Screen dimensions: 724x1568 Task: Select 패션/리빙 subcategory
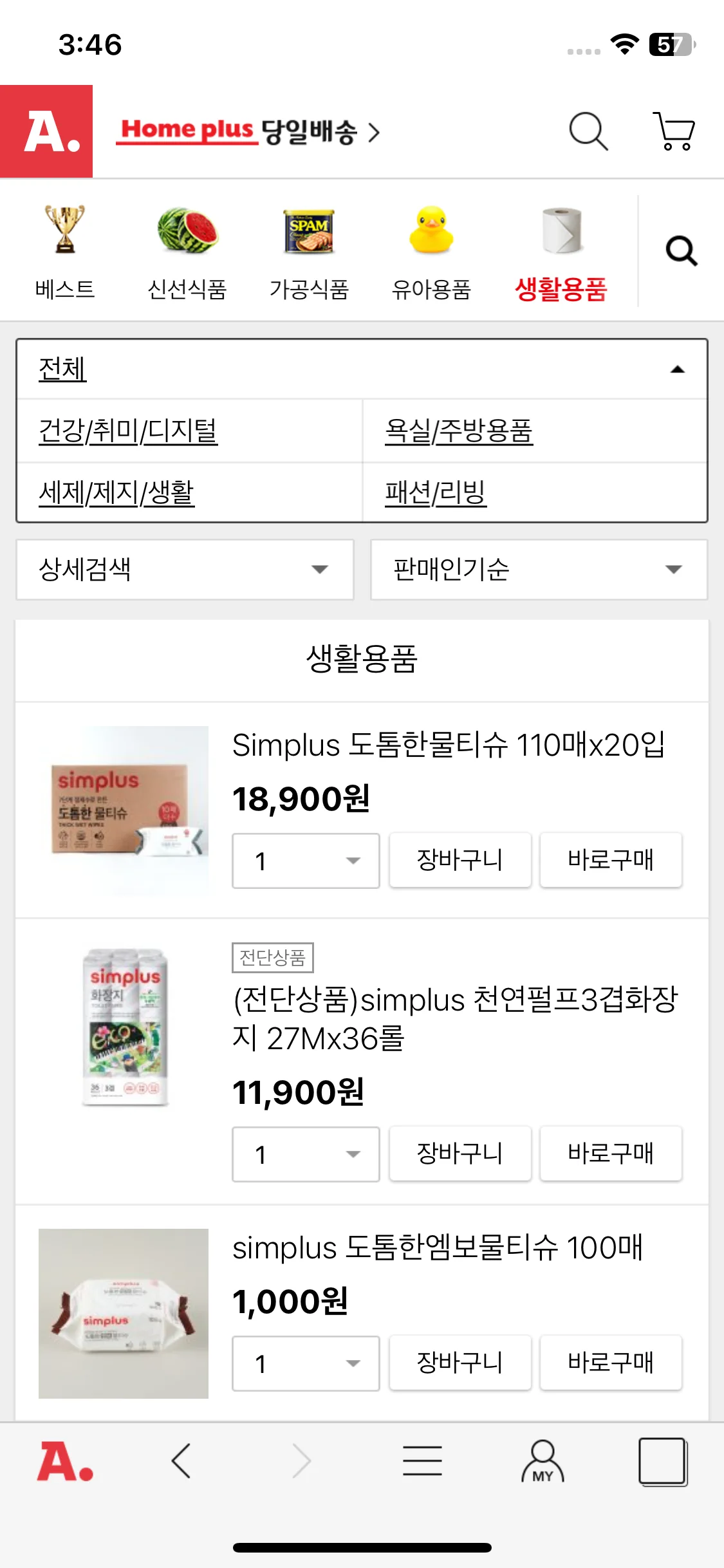pos(435,493)
